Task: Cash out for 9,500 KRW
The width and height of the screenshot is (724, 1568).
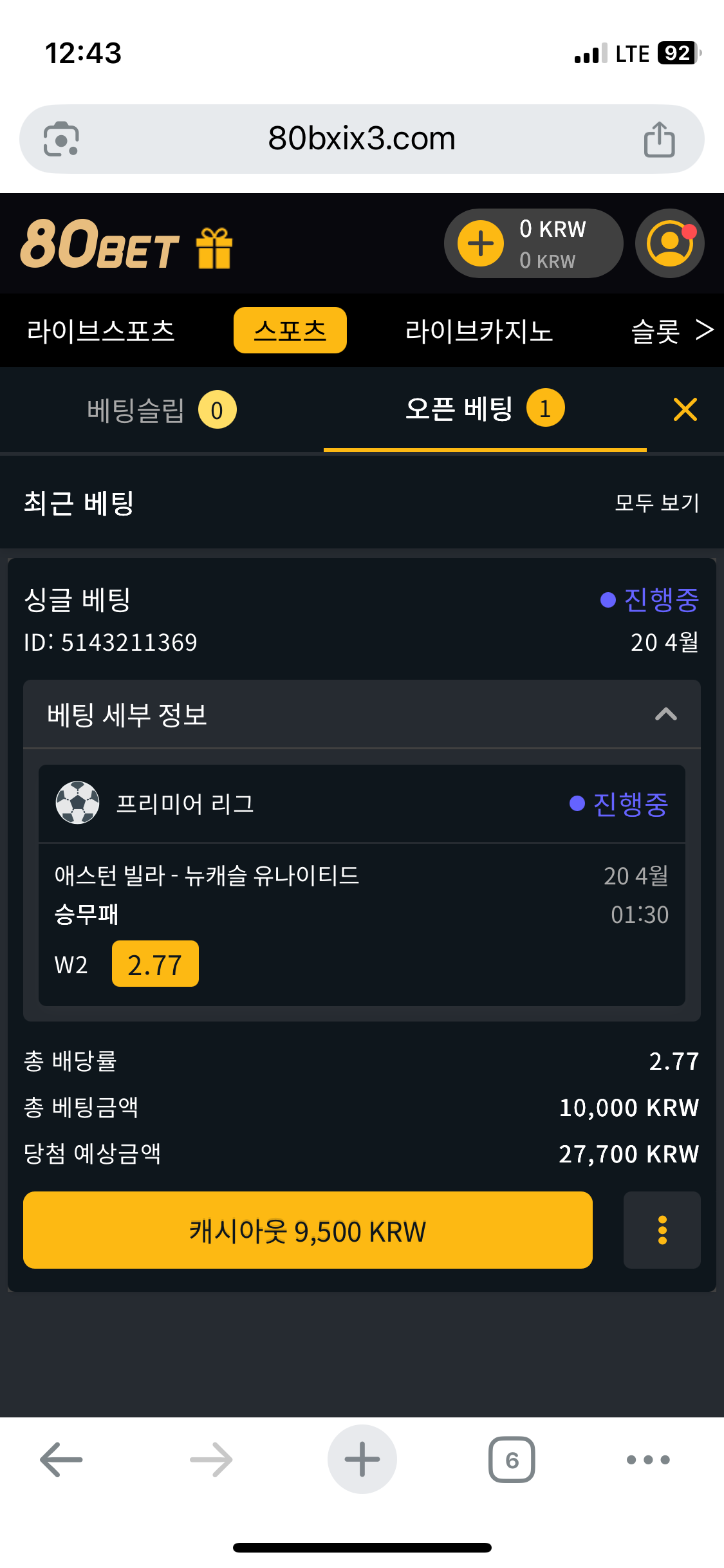Action: point(308,1230)
